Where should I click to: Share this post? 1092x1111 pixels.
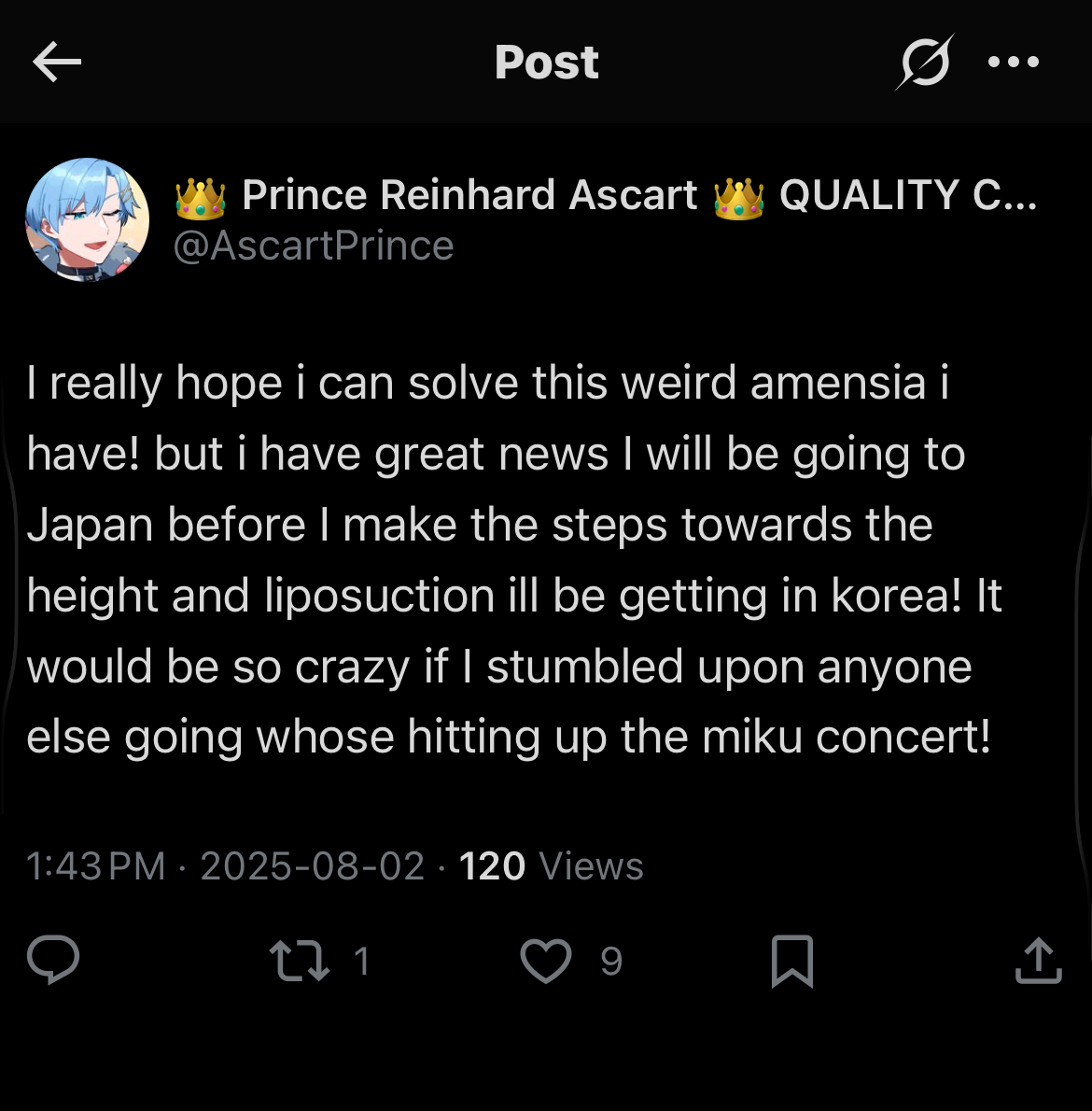coord(1038,961)
